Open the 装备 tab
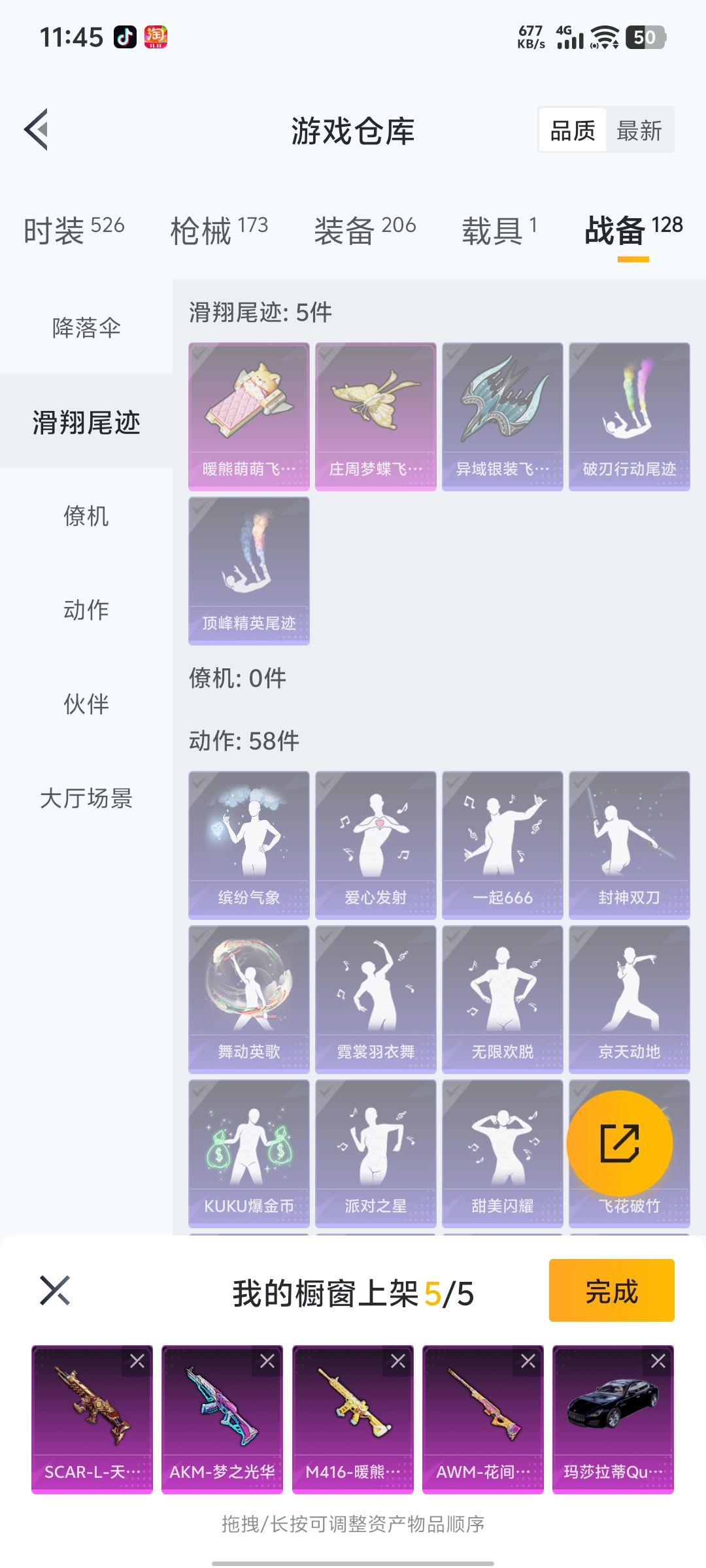Viewport: 706px width, 1568px height. [365, 230]
